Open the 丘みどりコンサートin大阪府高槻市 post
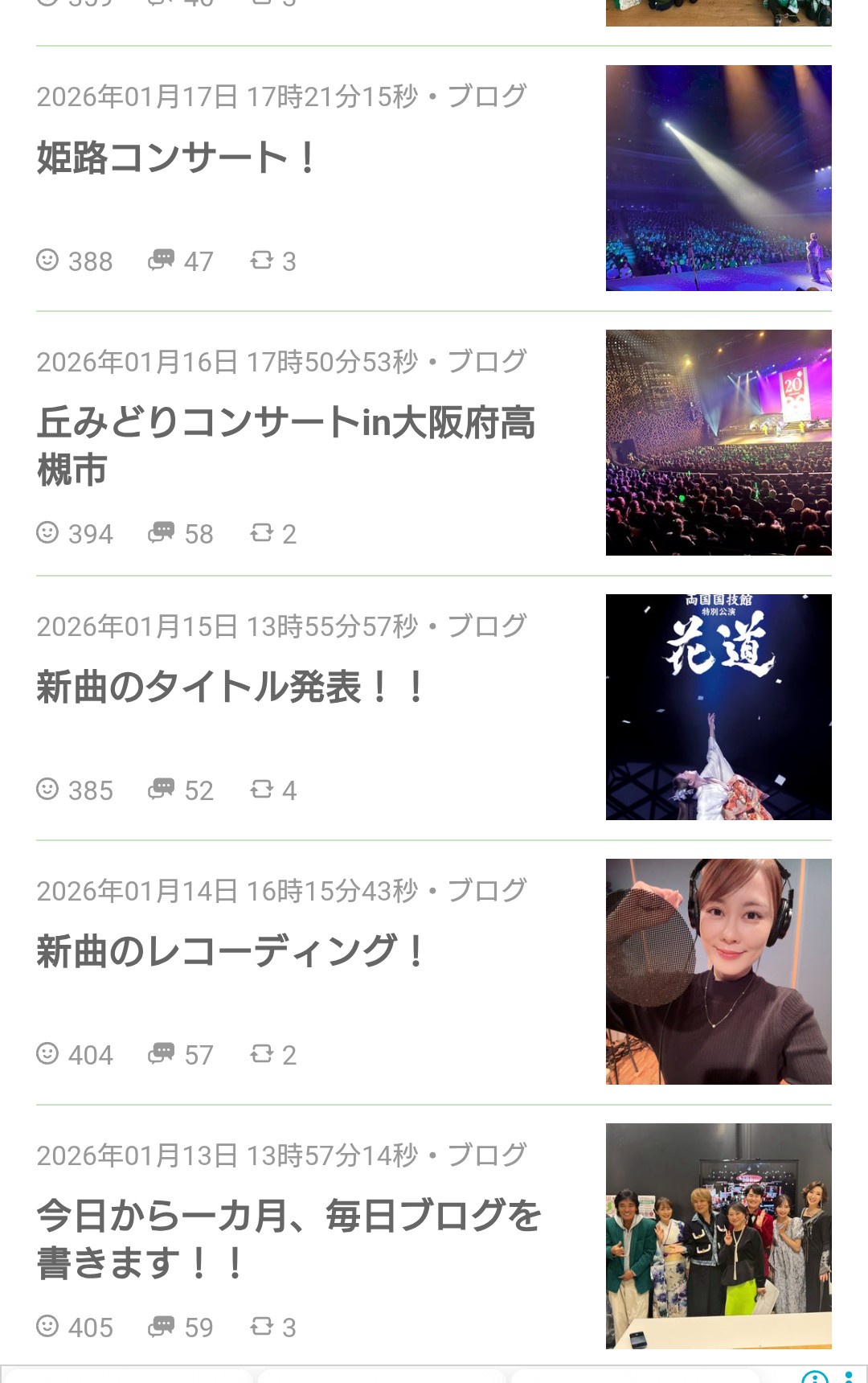 point(285,445)
